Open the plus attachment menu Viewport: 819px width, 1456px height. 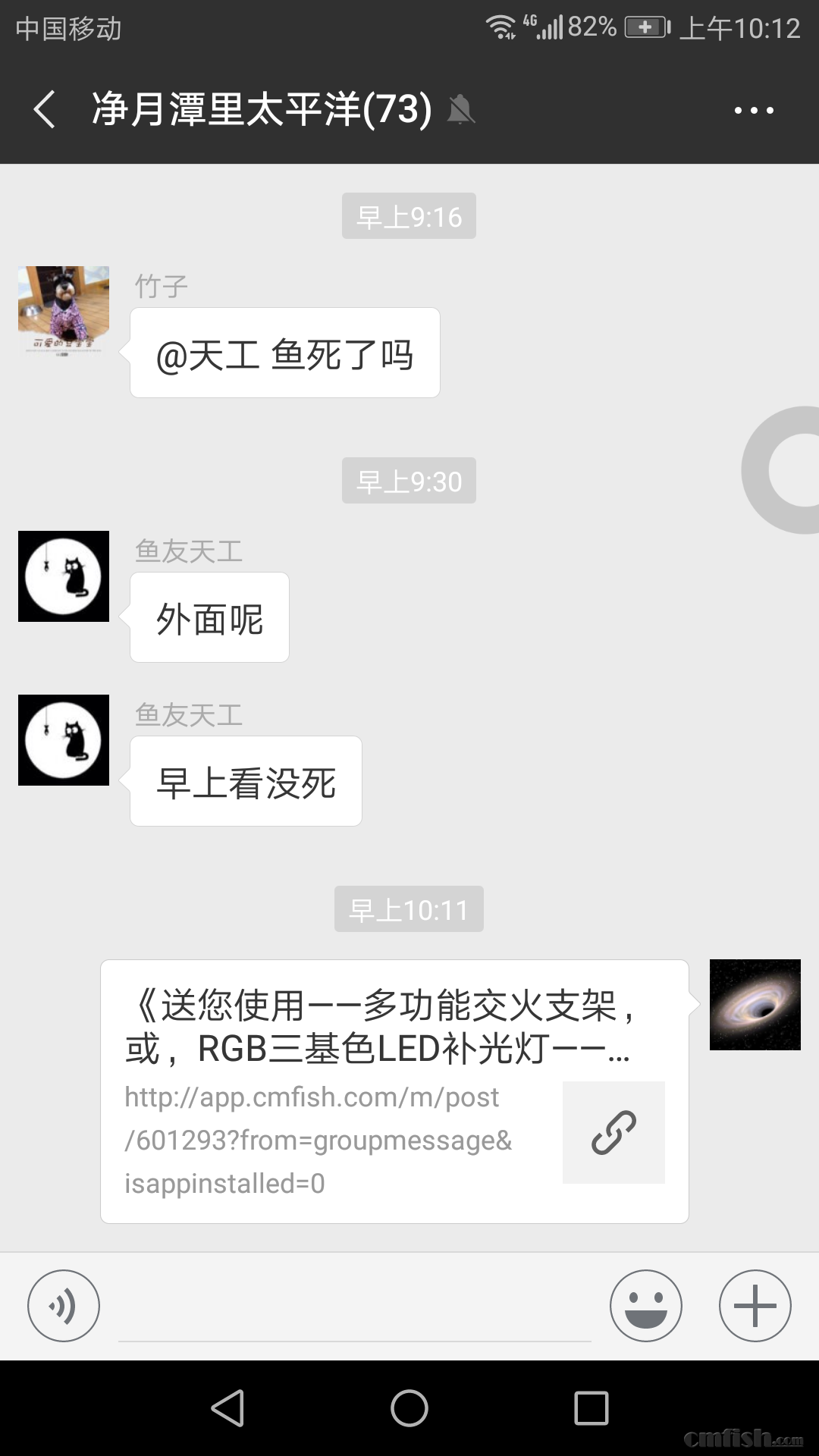click(x=755, y=1306)
